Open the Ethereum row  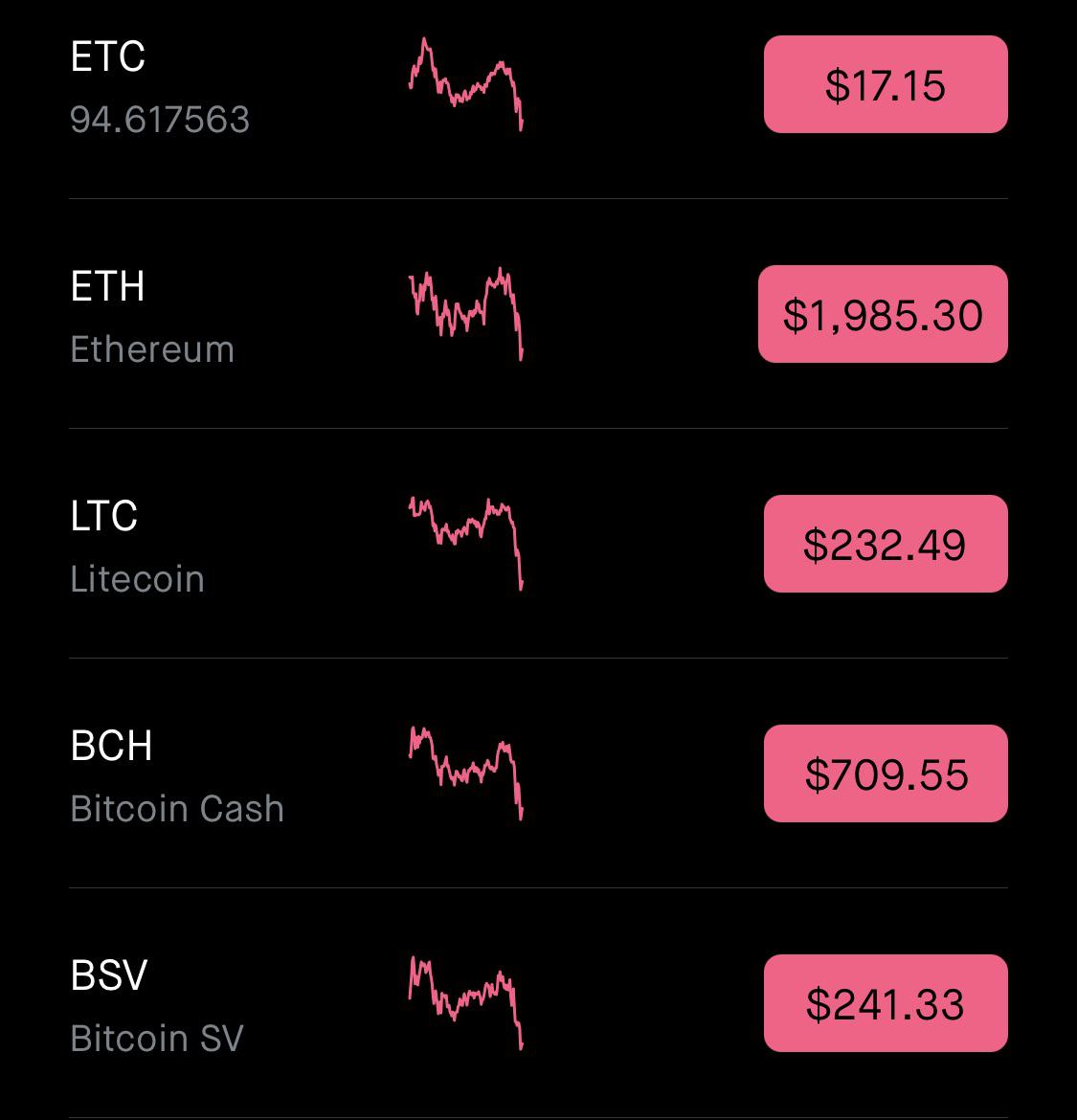coord(153,316)
